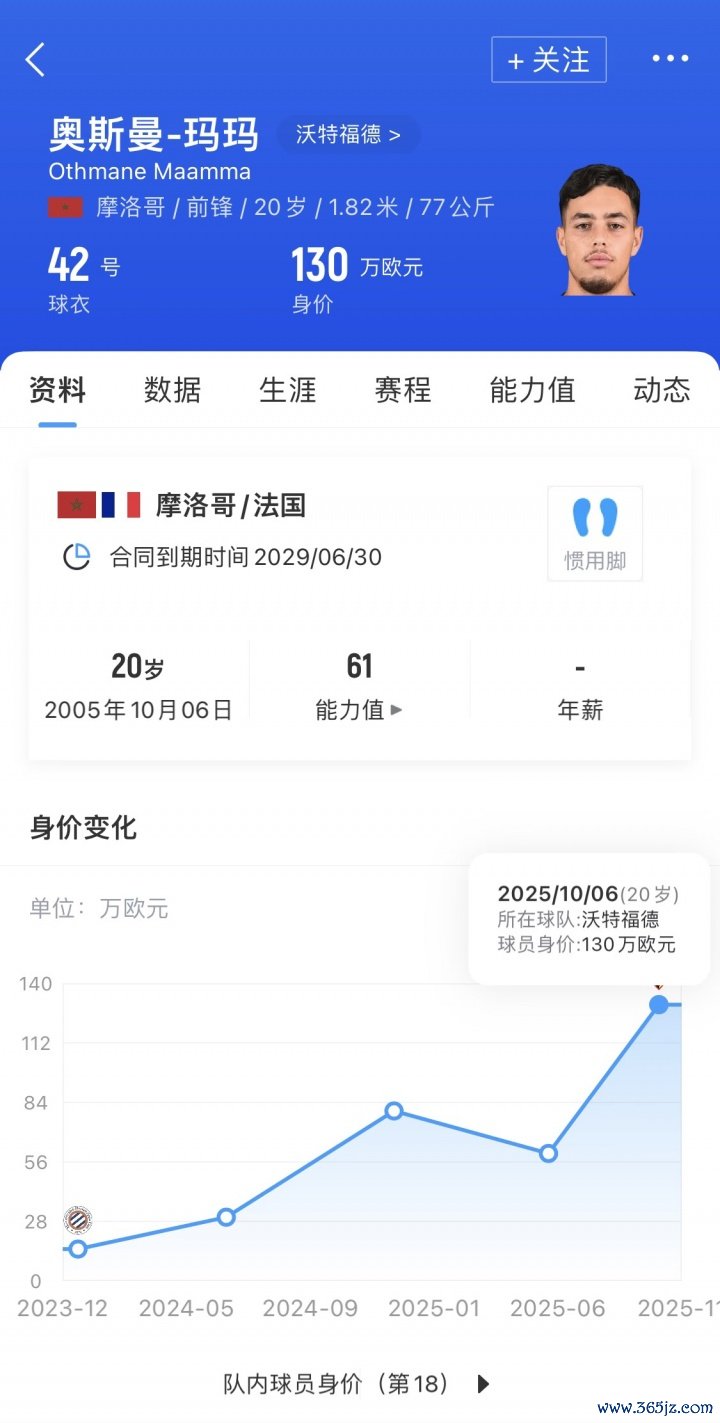
Task: Follow the player with 关注 button
Action: [x=548, y=60]
